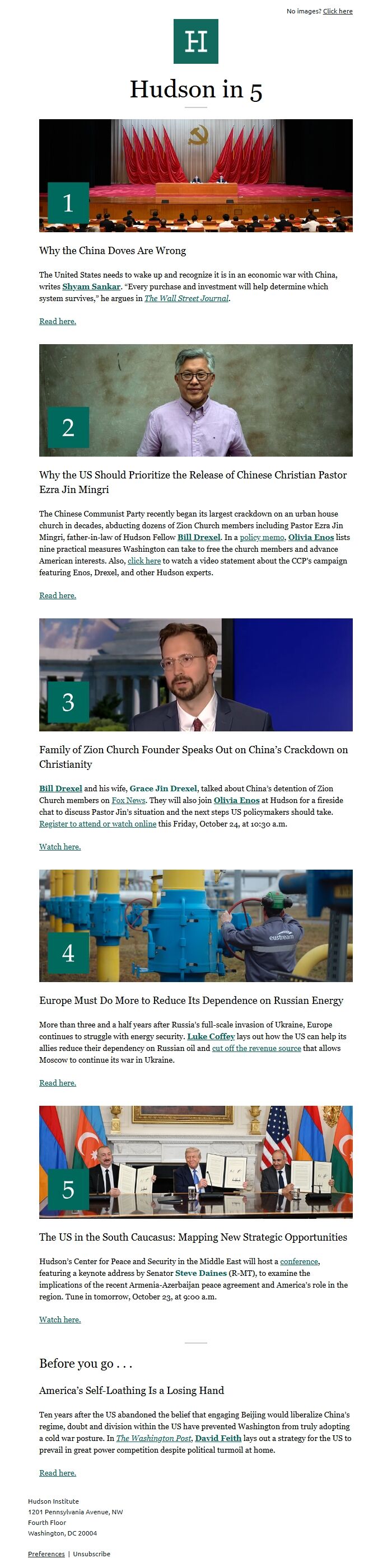Open the pastor Ezra Jin Mingri image
The height and width of the screenshot is (1568, 392).
point(195,400)
